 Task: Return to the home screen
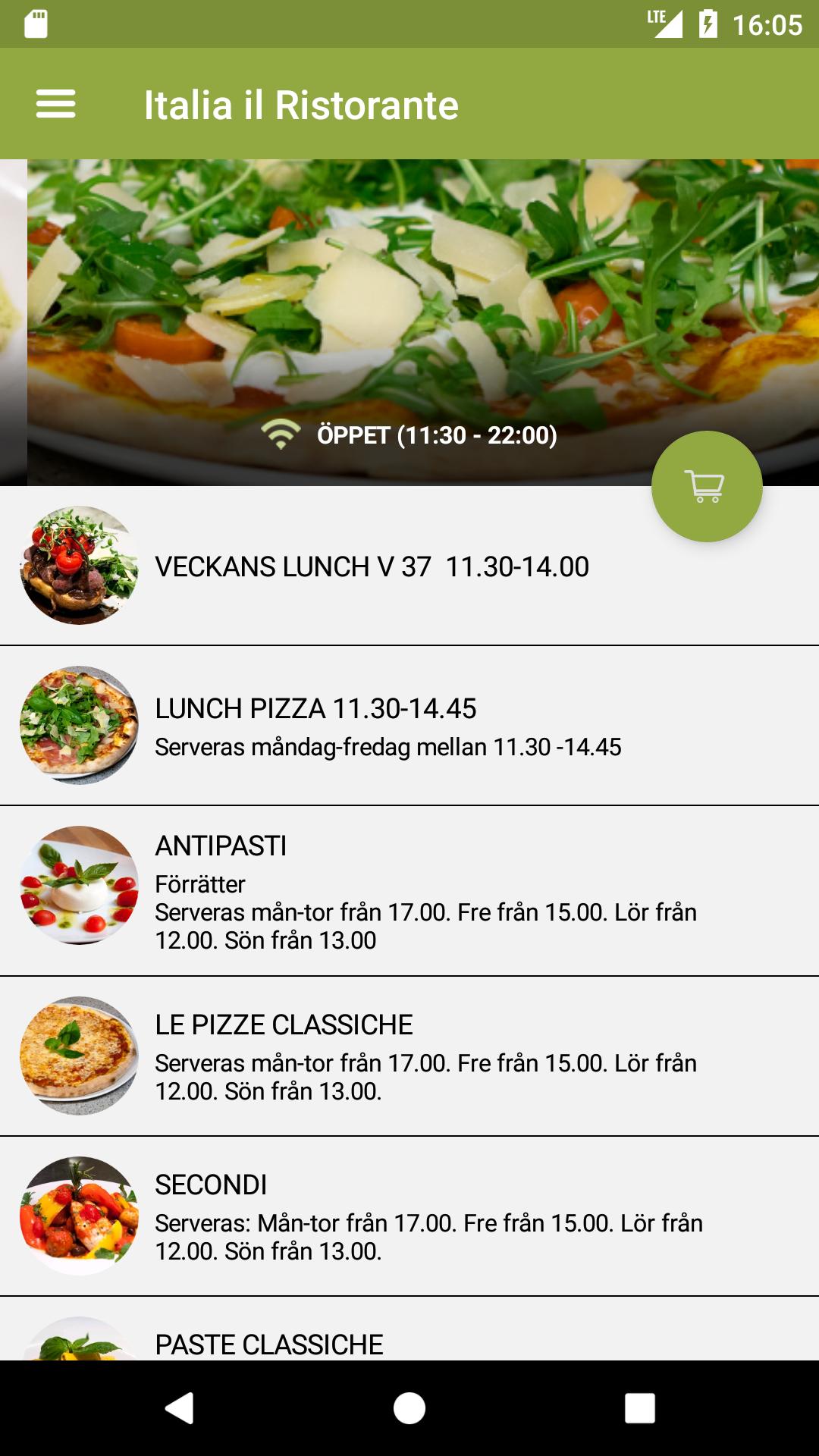click(409, 1408)
